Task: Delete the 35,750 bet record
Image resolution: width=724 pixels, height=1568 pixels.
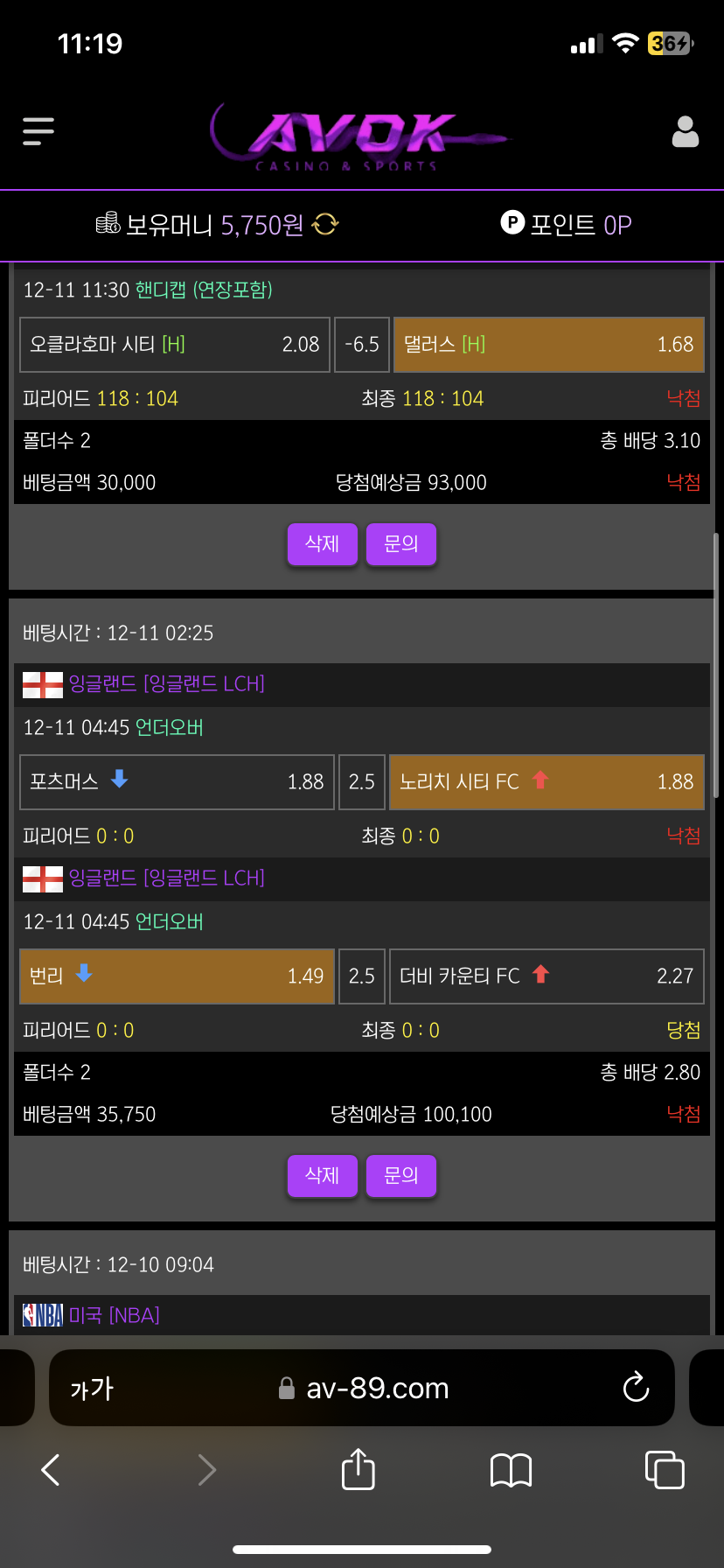Action: (x=322, y=1176)
